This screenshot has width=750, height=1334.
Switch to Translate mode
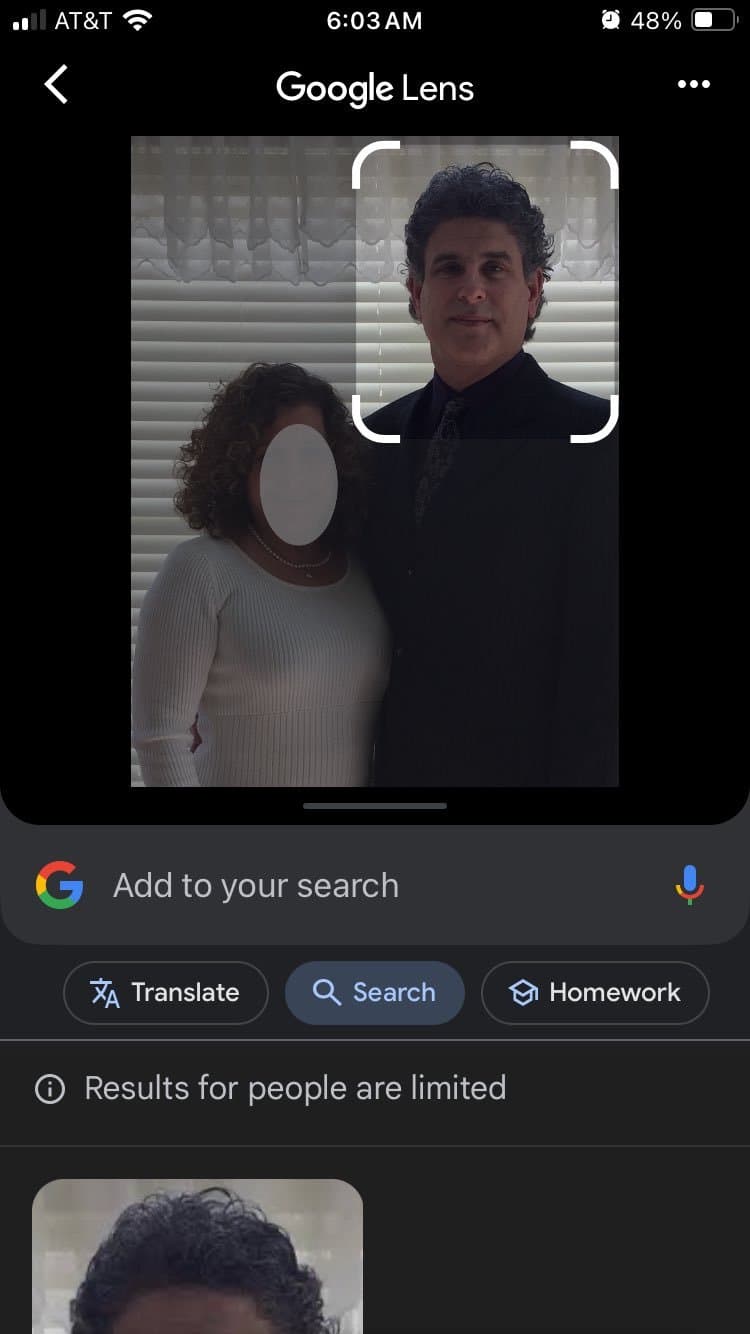(166, 993)
